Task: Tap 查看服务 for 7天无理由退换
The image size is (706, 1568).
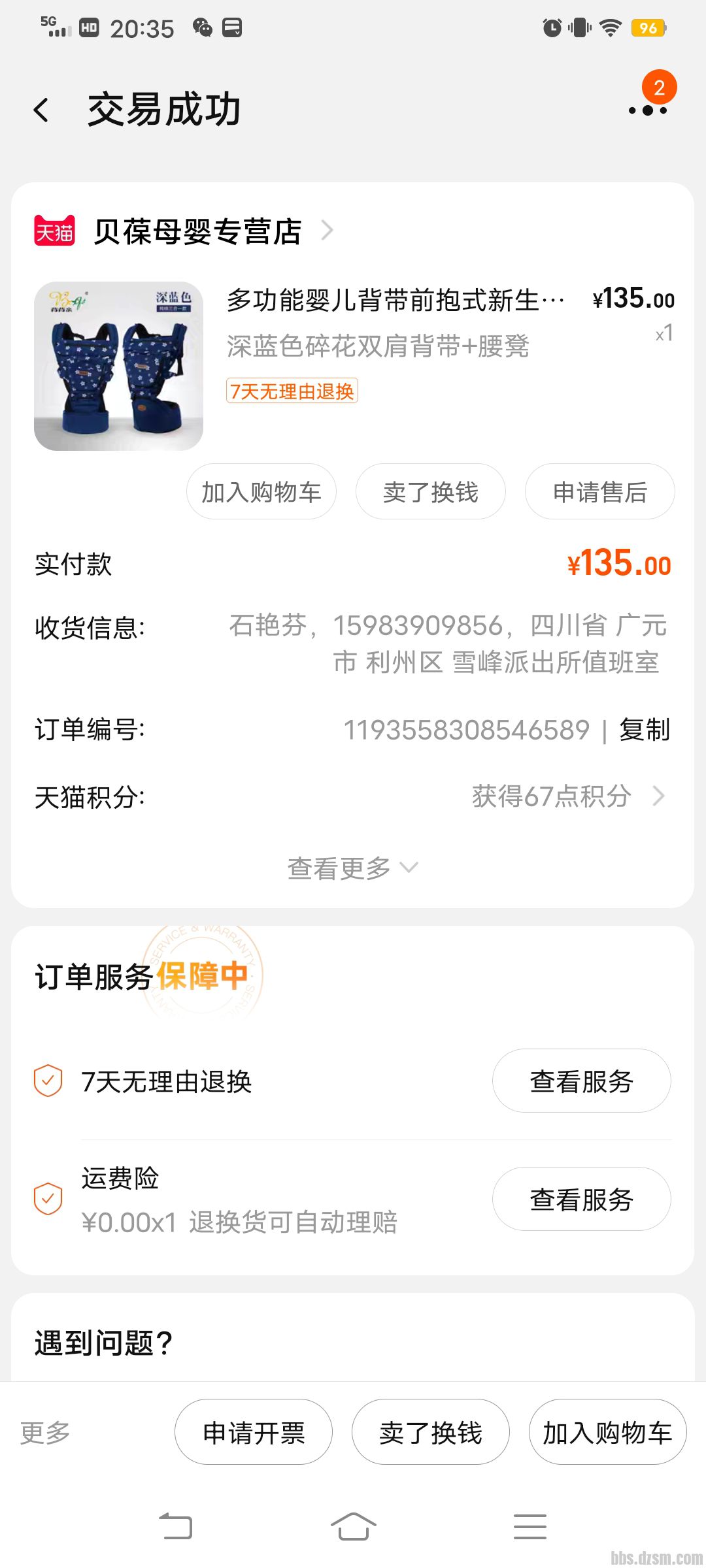Action: (581, 1081)
